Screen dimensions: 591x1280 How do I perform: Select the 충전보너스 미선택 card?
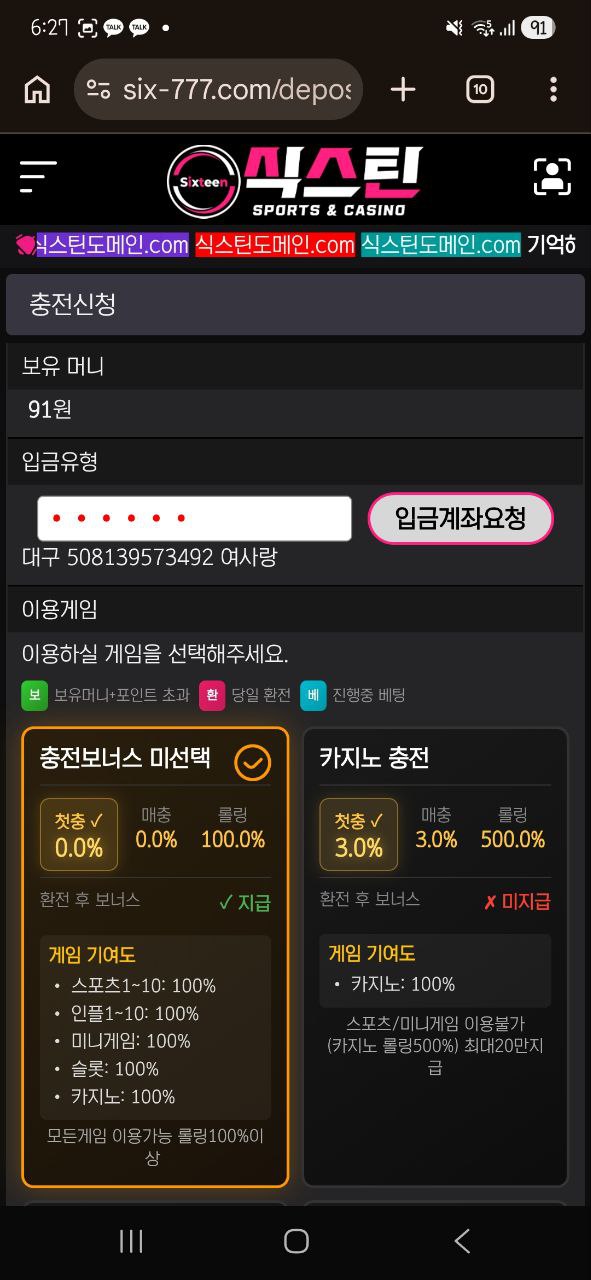pos(155,957)
